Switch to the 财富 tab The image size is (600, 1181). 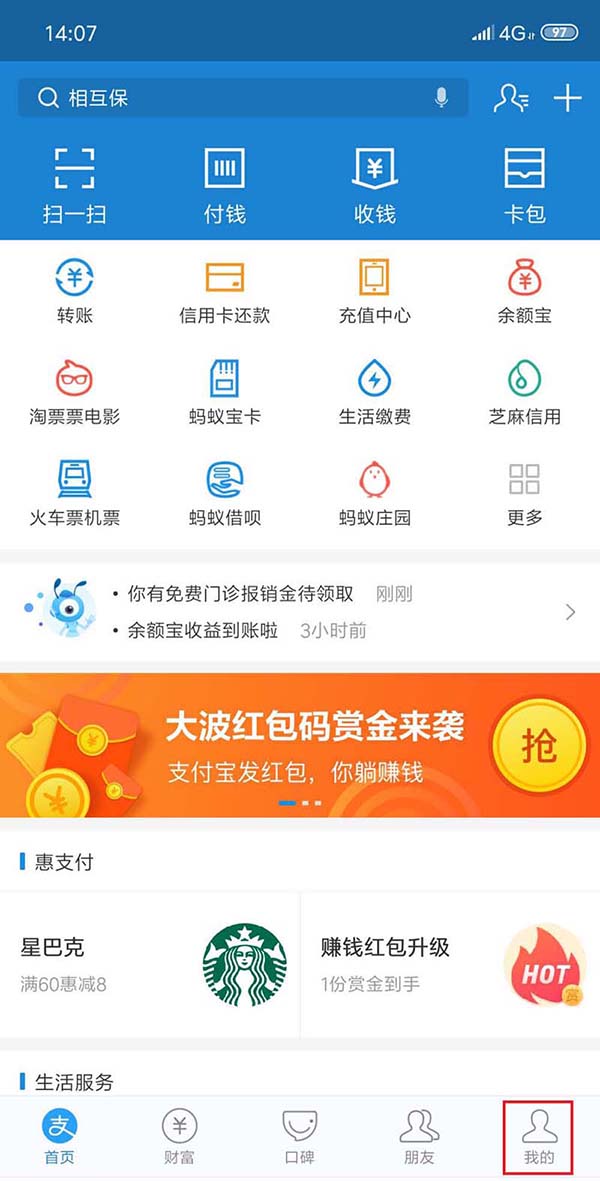pyautogui.click(x=179, y=1139)
